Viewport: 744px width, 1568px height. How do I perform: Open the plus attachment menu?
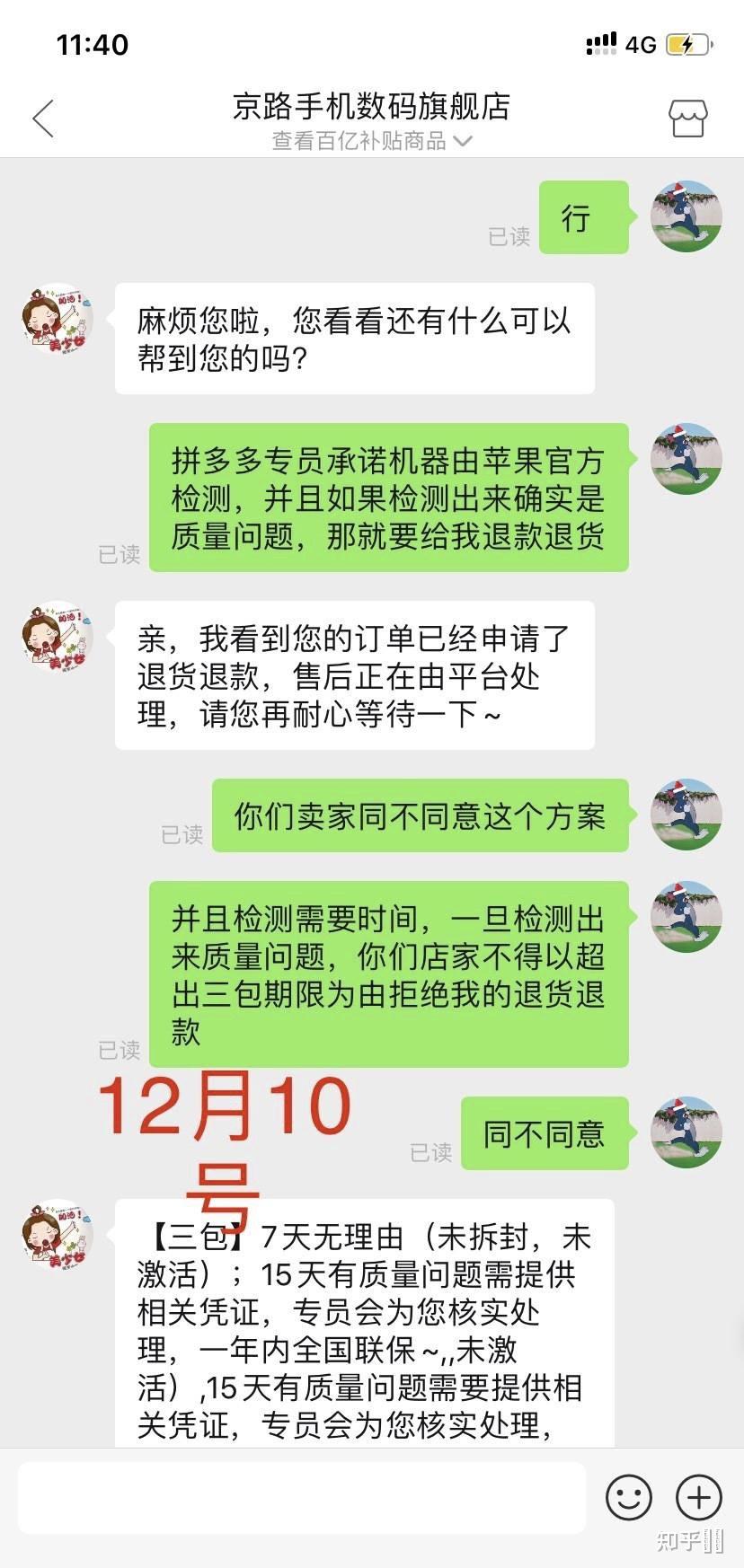698,1497
